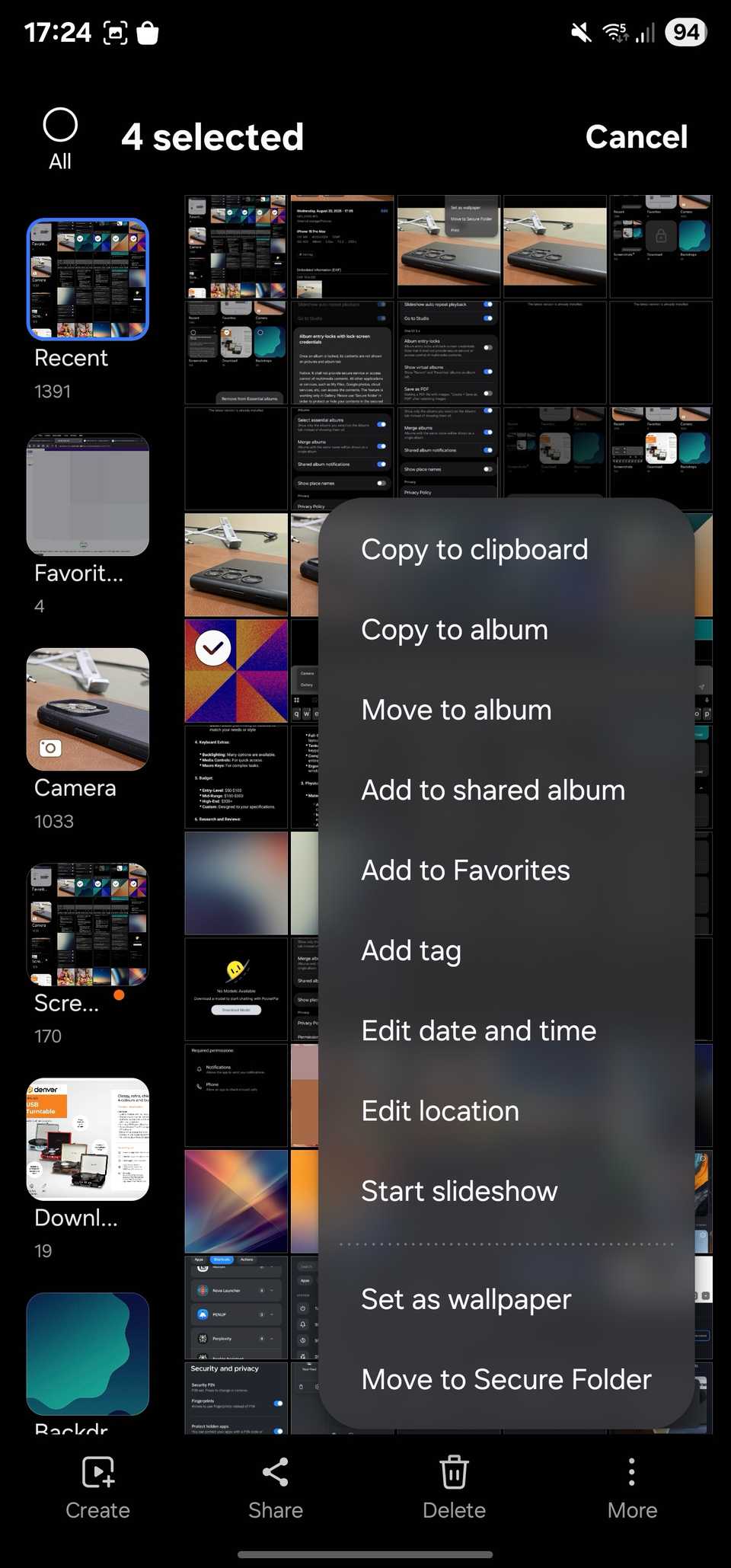731x1568 pixels.
Task: Open Edit date and time
Action: click(x=478, y=1030)
